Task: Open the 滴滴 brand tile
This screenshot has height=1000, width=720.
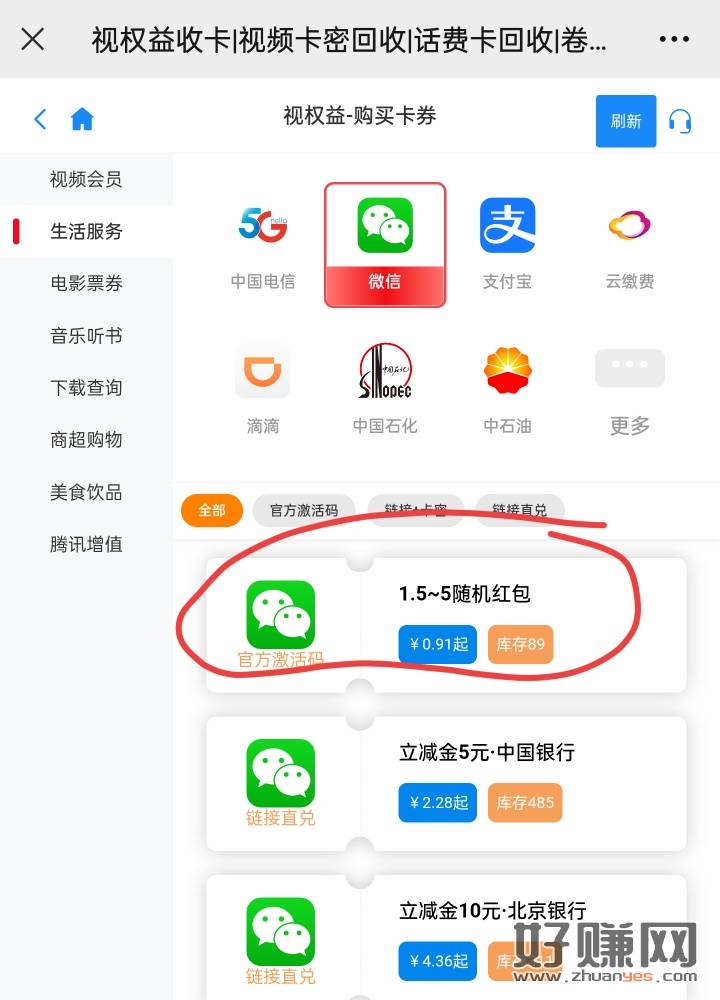Action: pyautogui.click(x=263, y=390)
